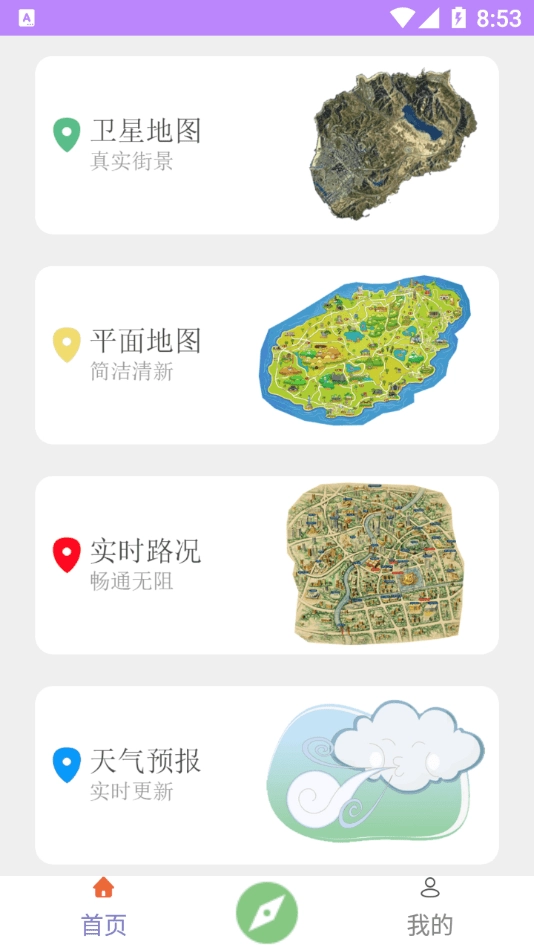The width and height of the screenshot is (534, 950).
Task: Switch to the 首页 home tab
Action: coord(104,907)
